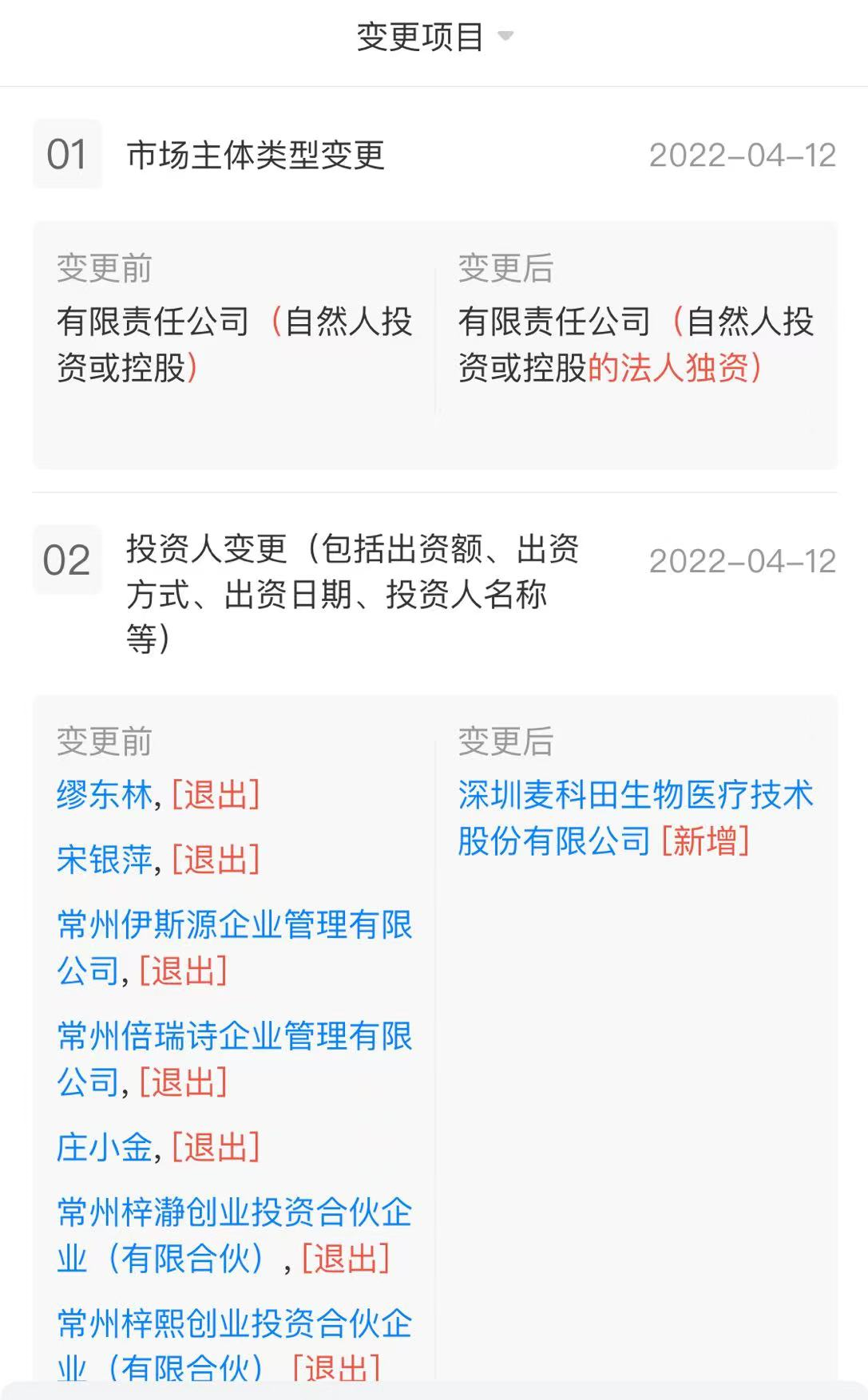Open investor link 宋银萍
Viewport: 868px width, 1400px height.
[x=104, y=860]
